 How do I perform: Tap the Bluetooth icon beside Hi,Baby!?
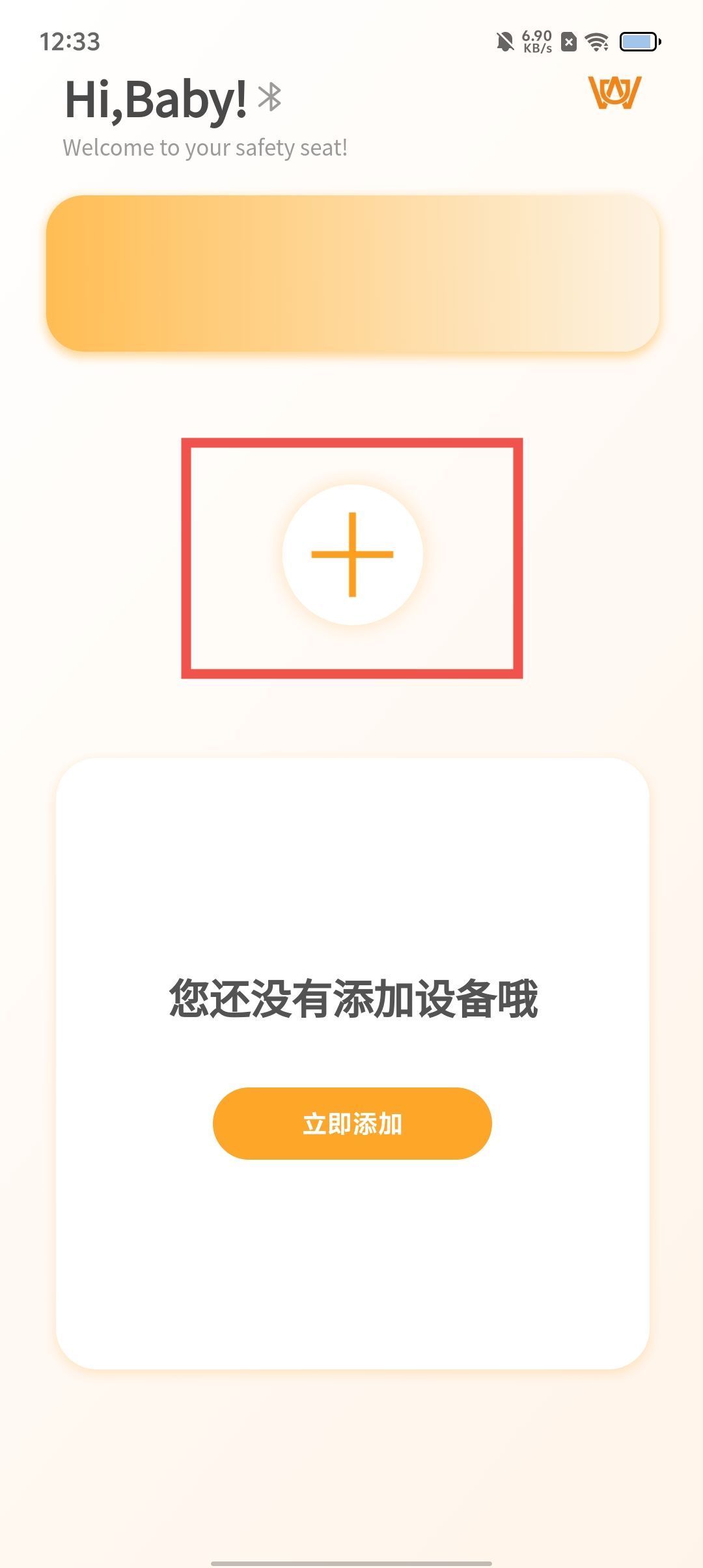click(269, 98)
